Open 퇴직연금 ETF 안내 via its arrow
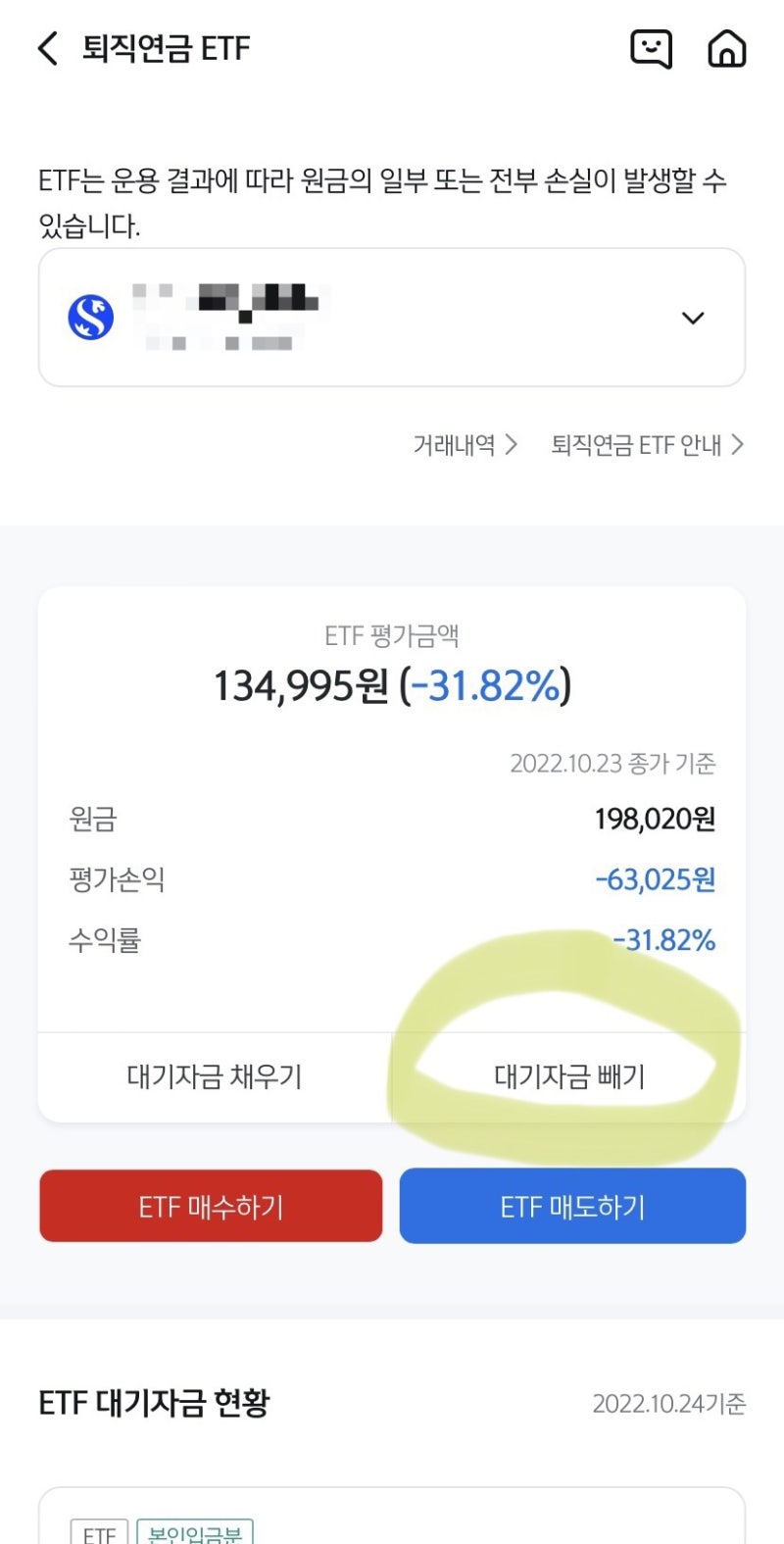 click(x=739, y=445)
